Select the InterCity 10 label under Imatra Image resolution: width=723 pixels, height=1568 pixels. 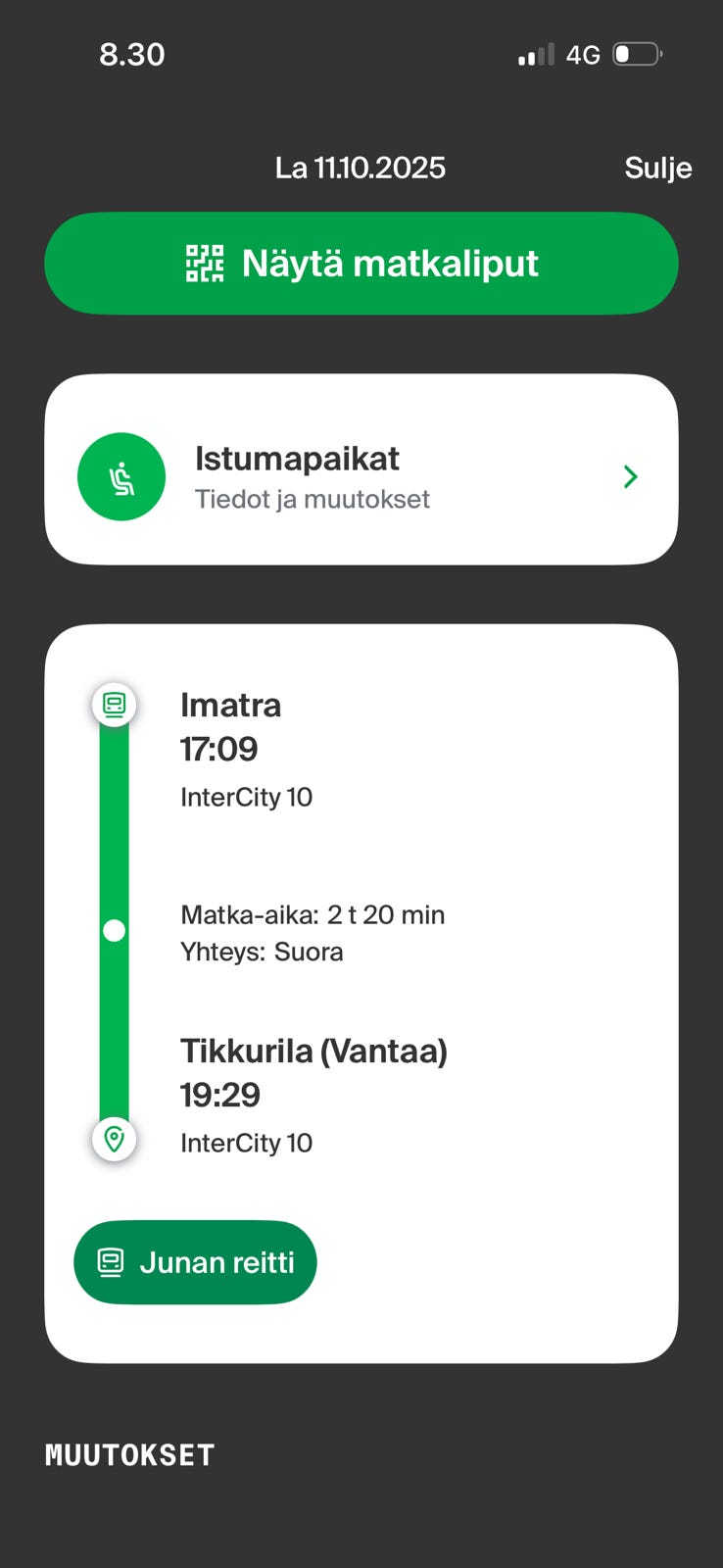coord(246,797)
